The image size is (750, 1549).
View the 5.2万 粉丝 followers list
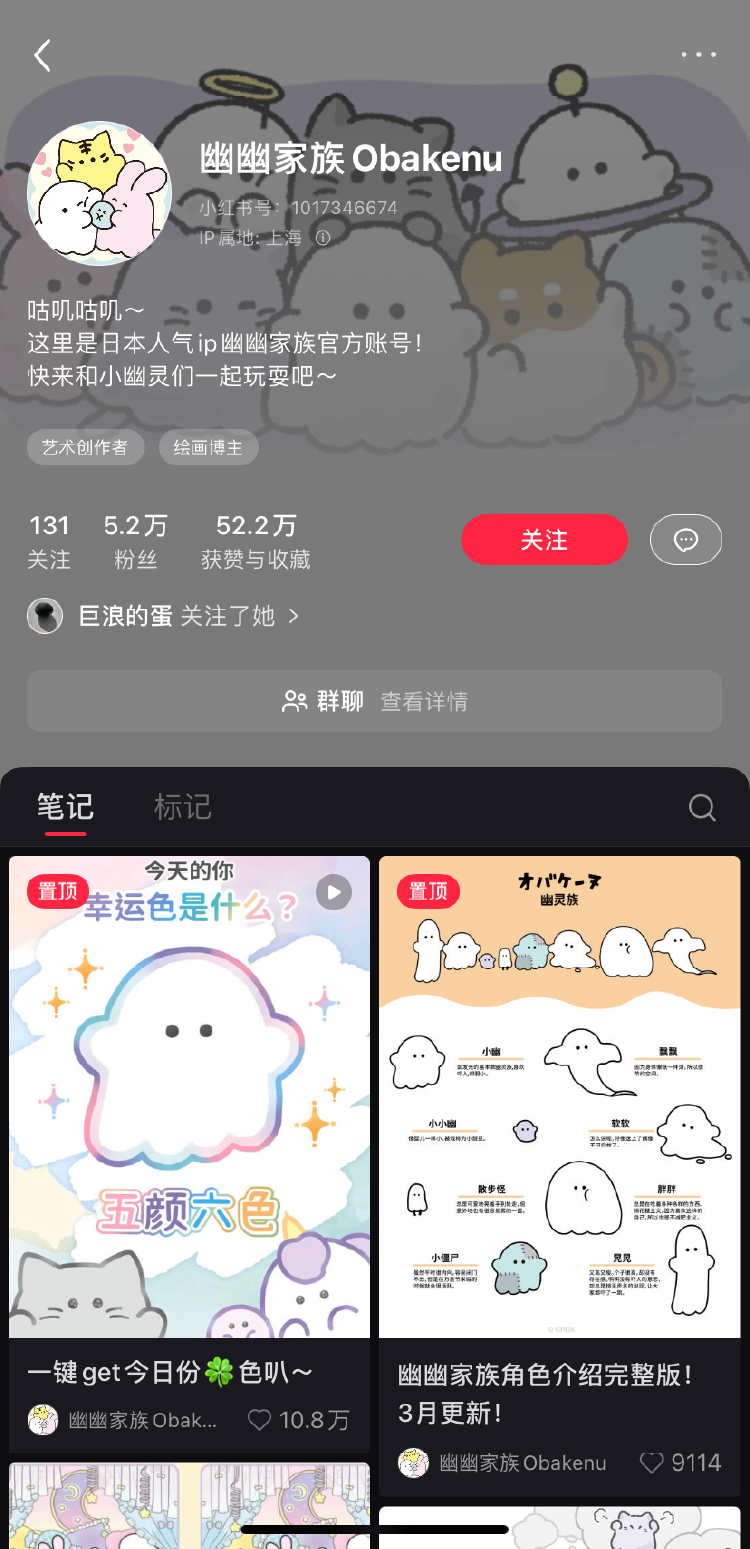tap(135, 541)
